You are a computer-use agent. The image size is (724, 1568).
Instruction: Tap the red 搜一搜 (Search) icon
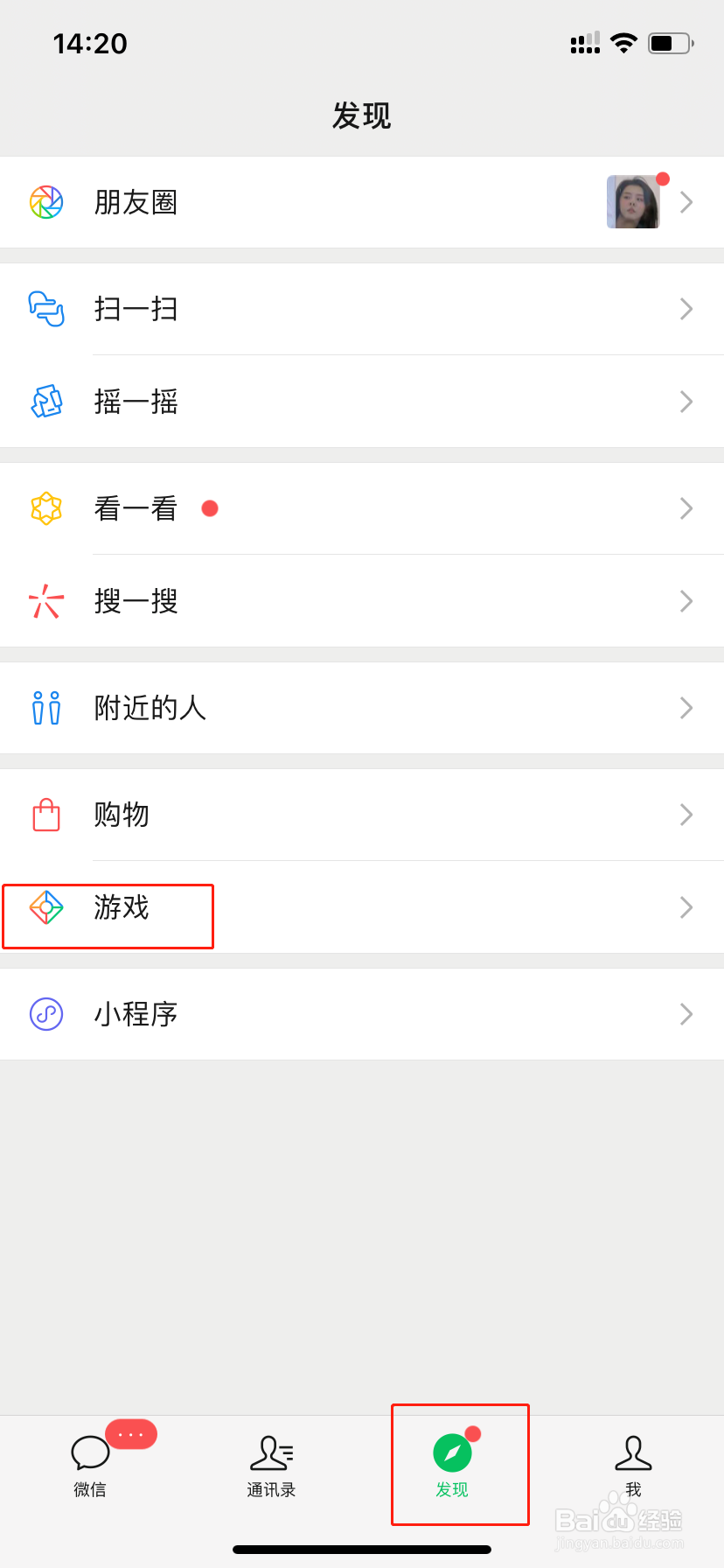45,601
